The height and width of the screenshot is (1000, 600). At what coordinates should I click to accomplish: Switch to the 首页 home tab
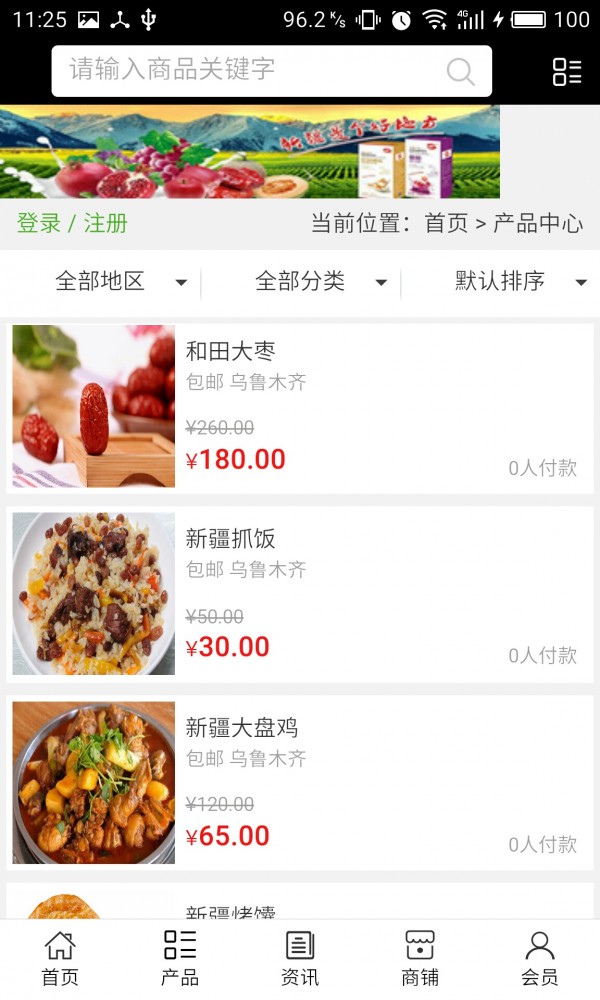tap(60, 958)
